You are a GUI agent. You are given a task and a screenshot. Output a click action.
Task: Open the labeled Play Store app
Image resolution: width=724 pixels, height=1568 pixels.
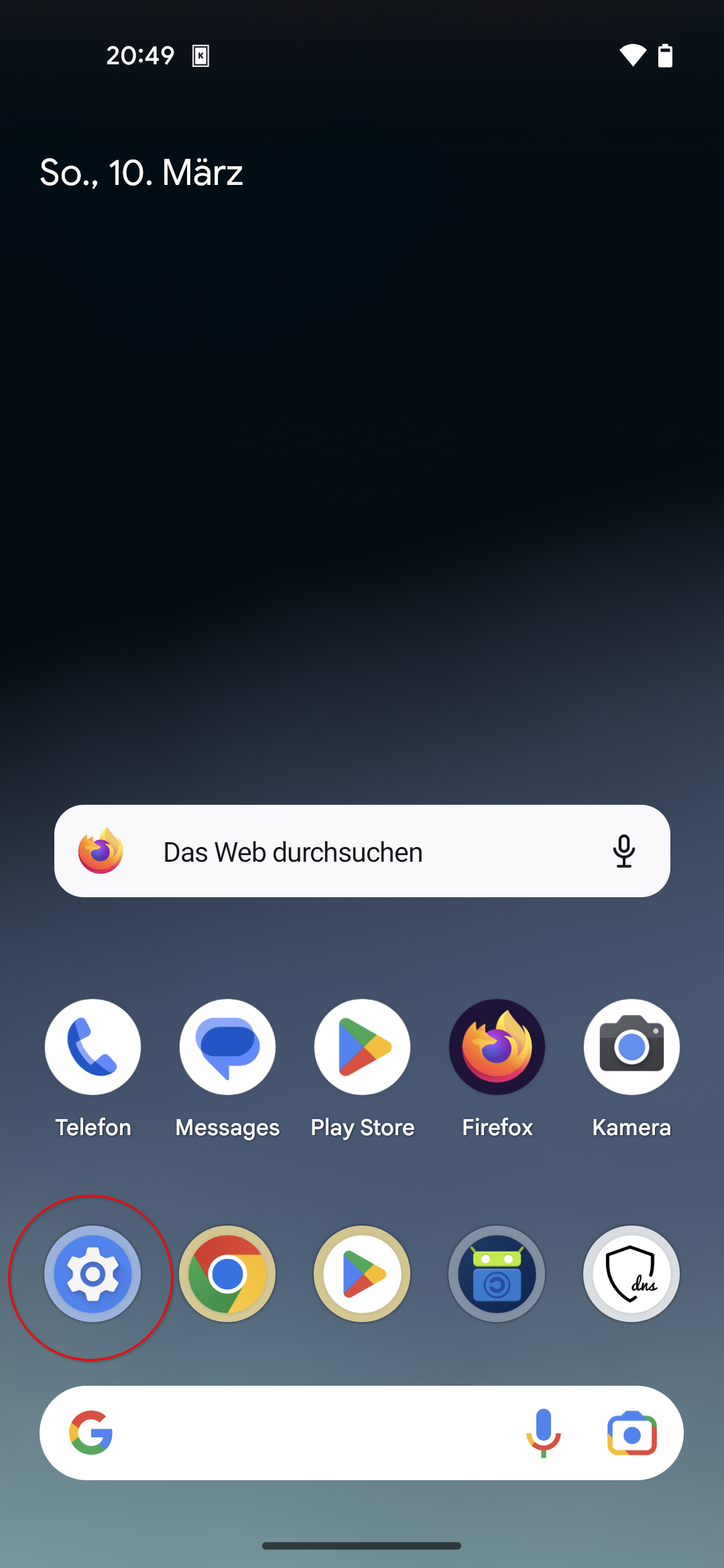click(362, 1047)
